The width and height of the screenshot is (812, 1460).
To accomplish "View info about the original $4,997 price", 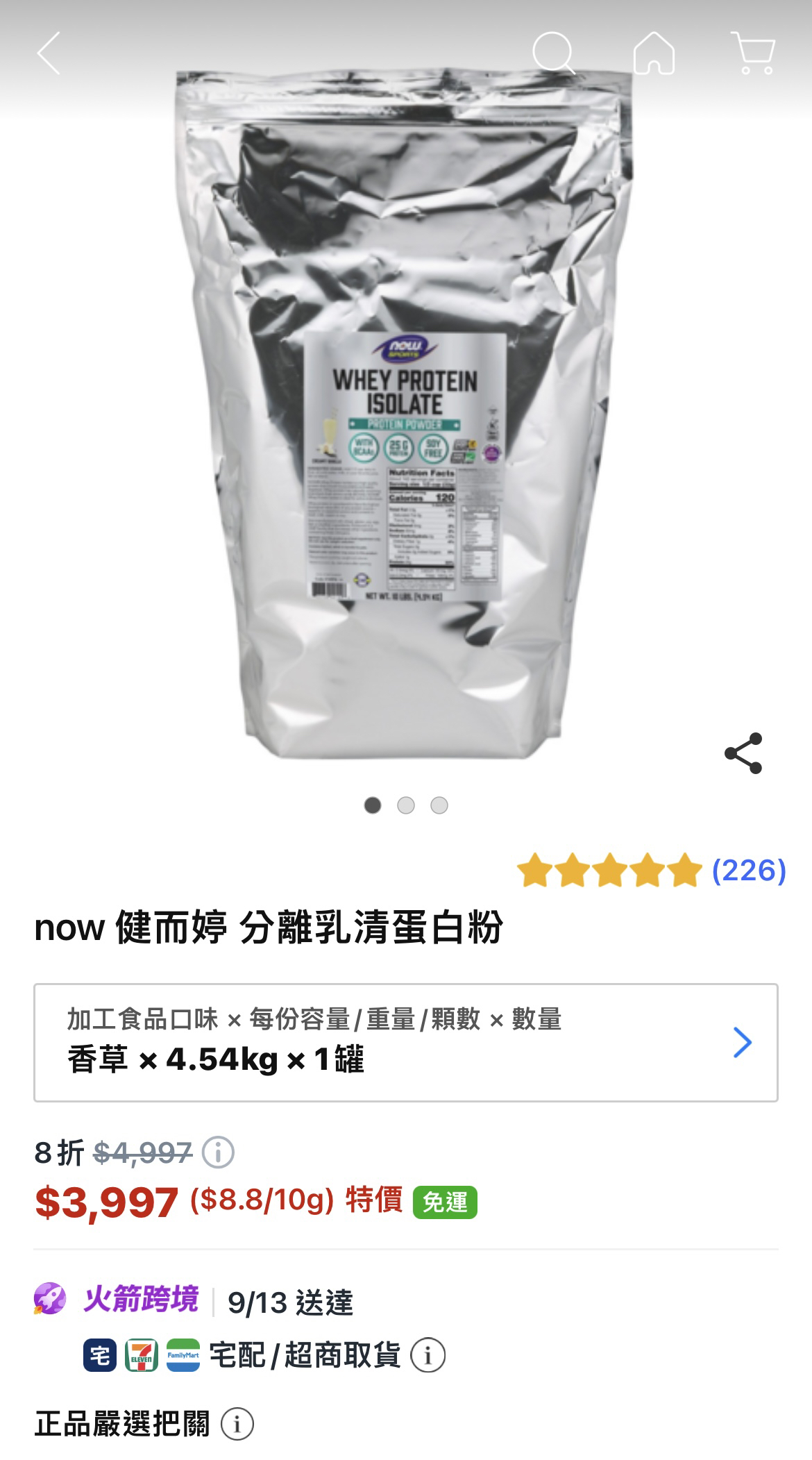I will pyautogui.click(x=218, y=1153).
